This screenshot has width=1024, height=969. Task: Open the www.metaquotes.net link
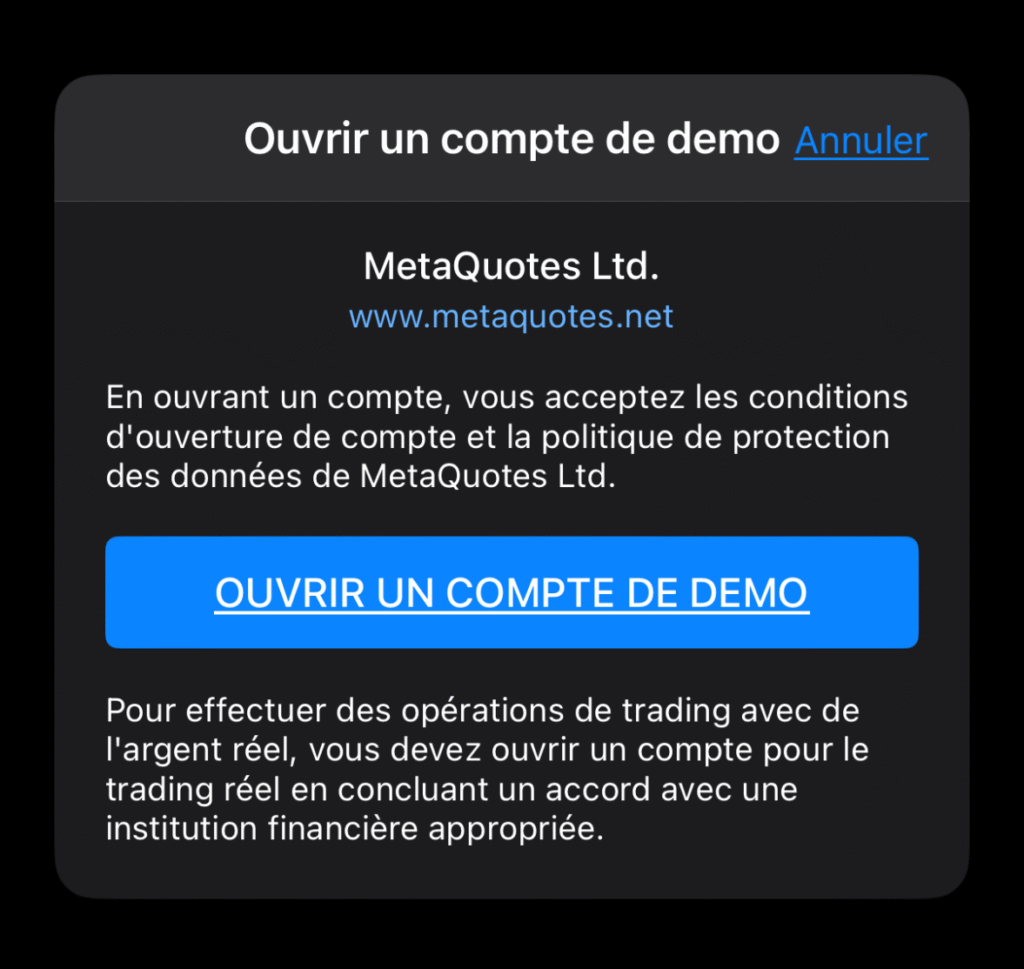tap(511, 317)
